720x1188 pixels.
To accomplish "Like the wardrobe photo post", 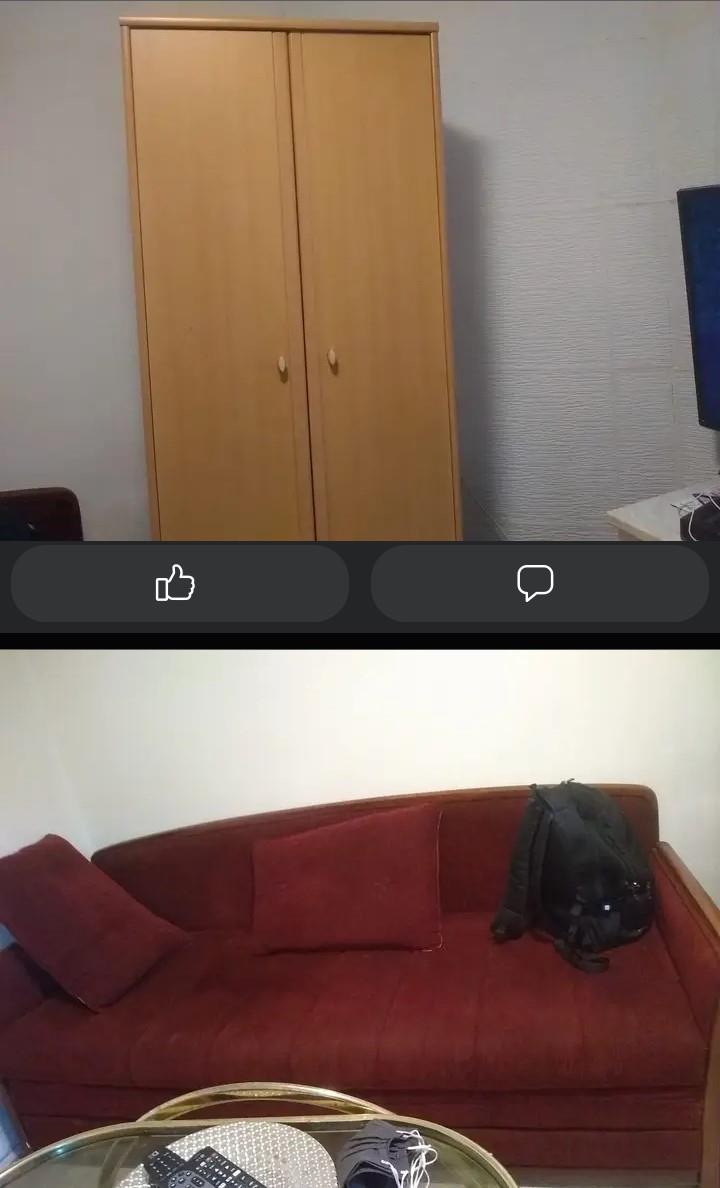I will [179, 583].
